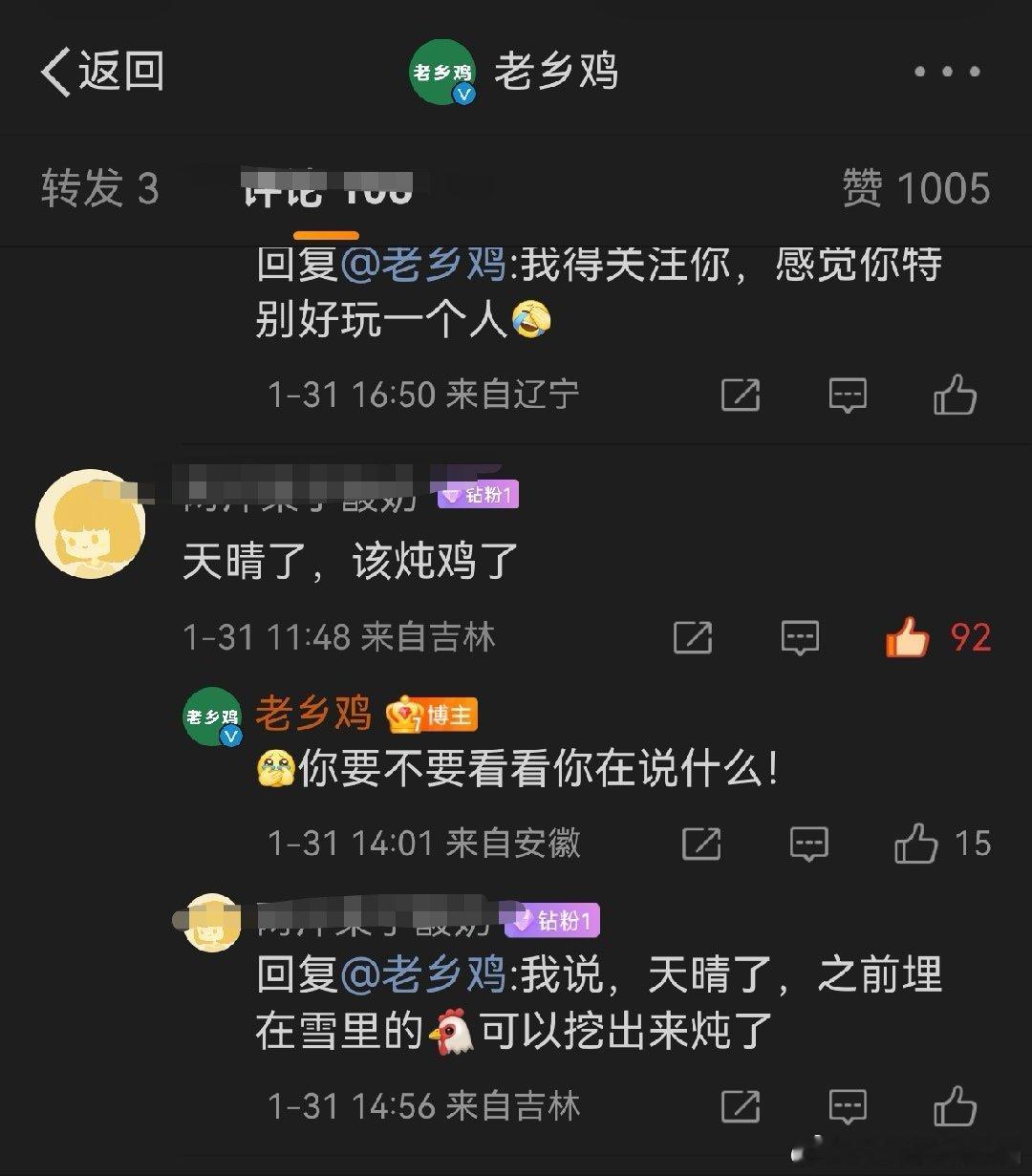Tap the 博主 blogger badge
This screenshot has height=1176, width=1032.
click(435, 715)
